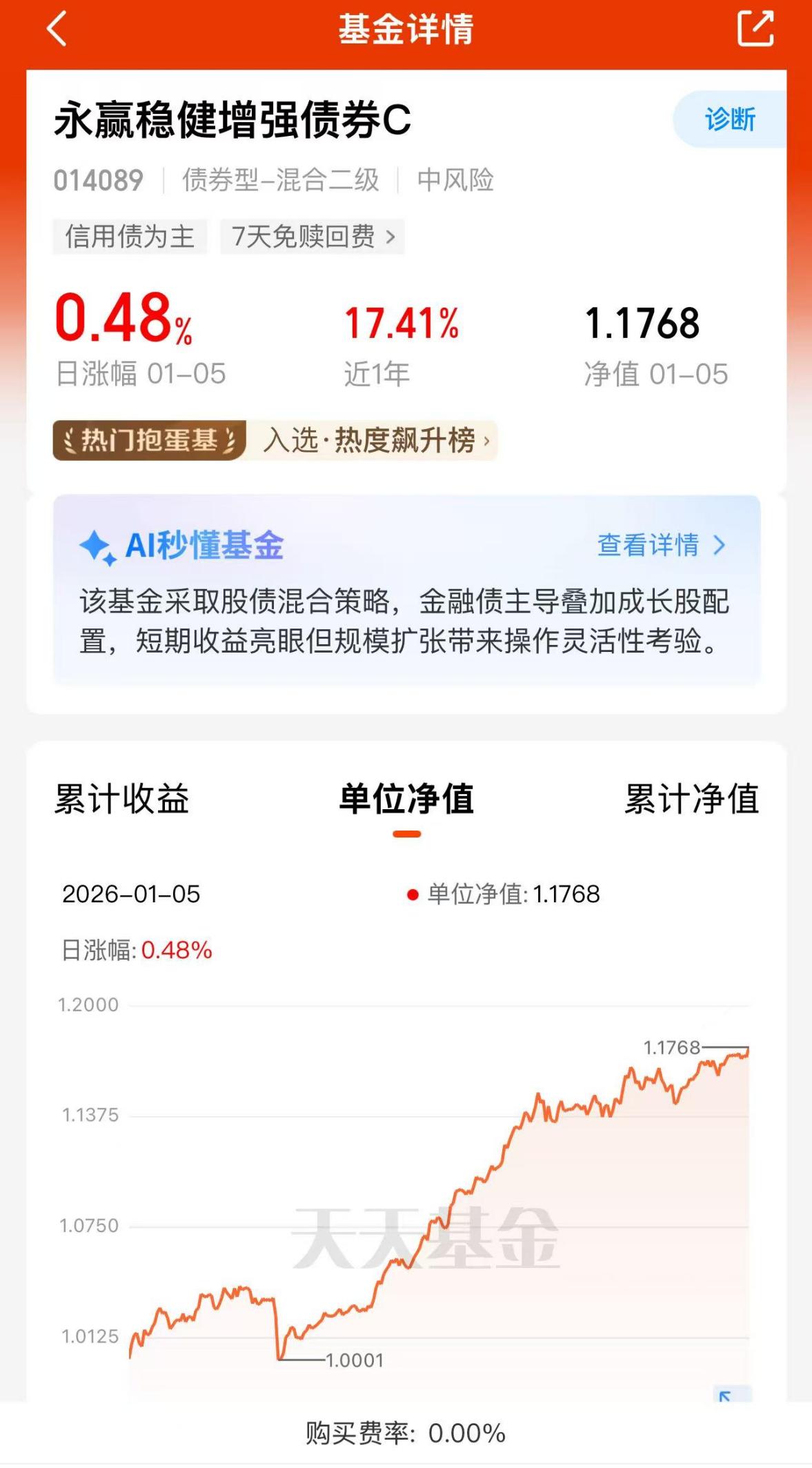Open the 诊断 diagnosis button
812x1468 pixels.
(x=730, y=119)
